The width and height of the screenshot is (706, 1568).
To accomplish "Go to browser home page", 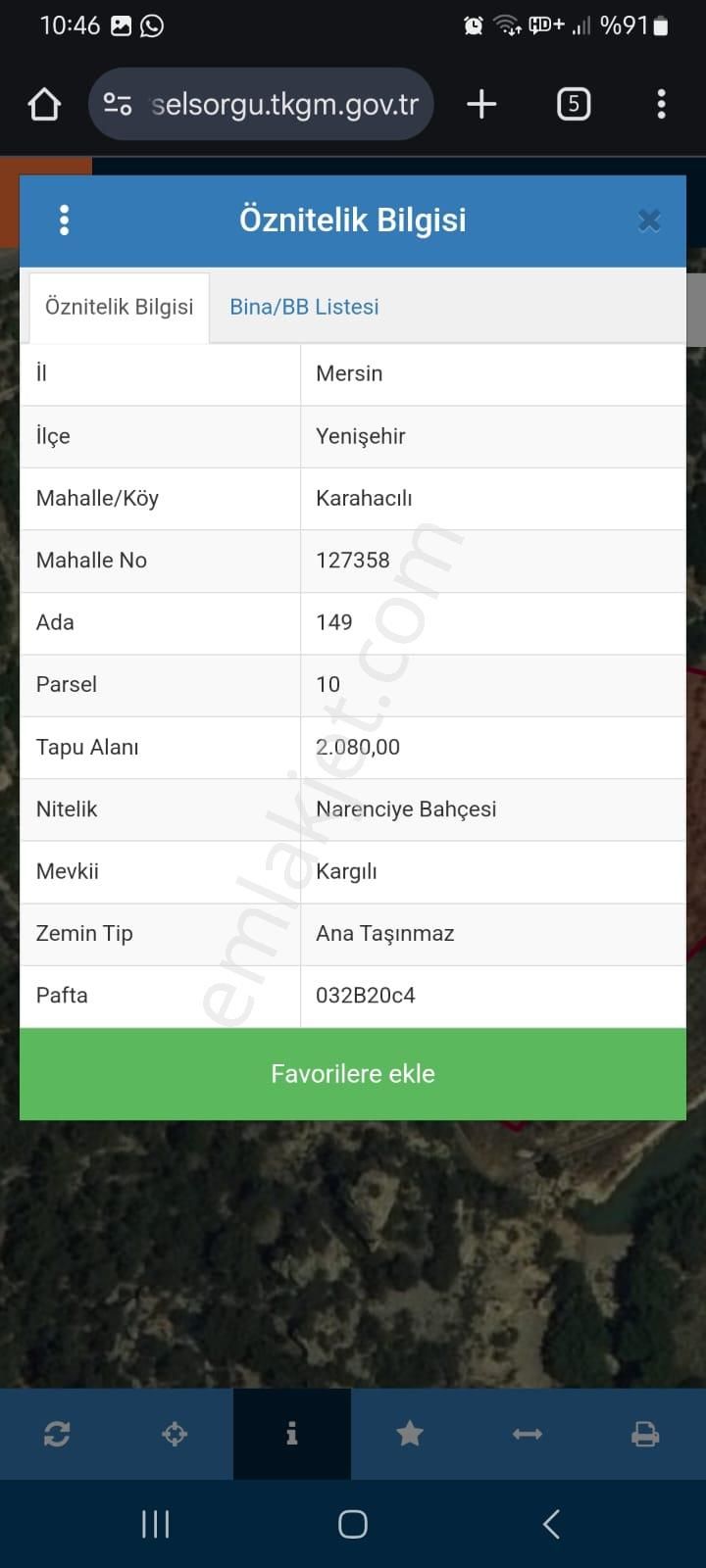I will (x=44, y=104).
